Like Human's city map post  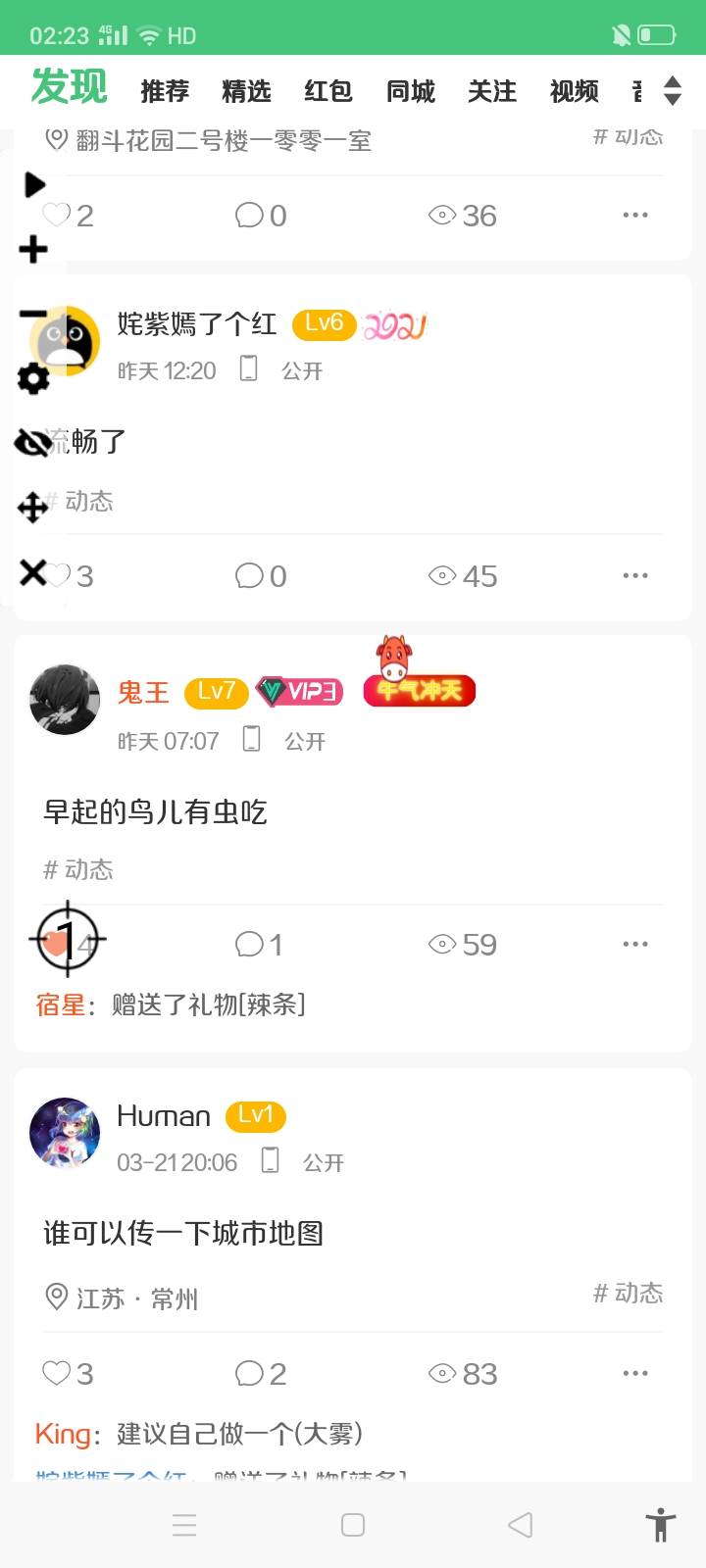click(x=57, y=1373)
